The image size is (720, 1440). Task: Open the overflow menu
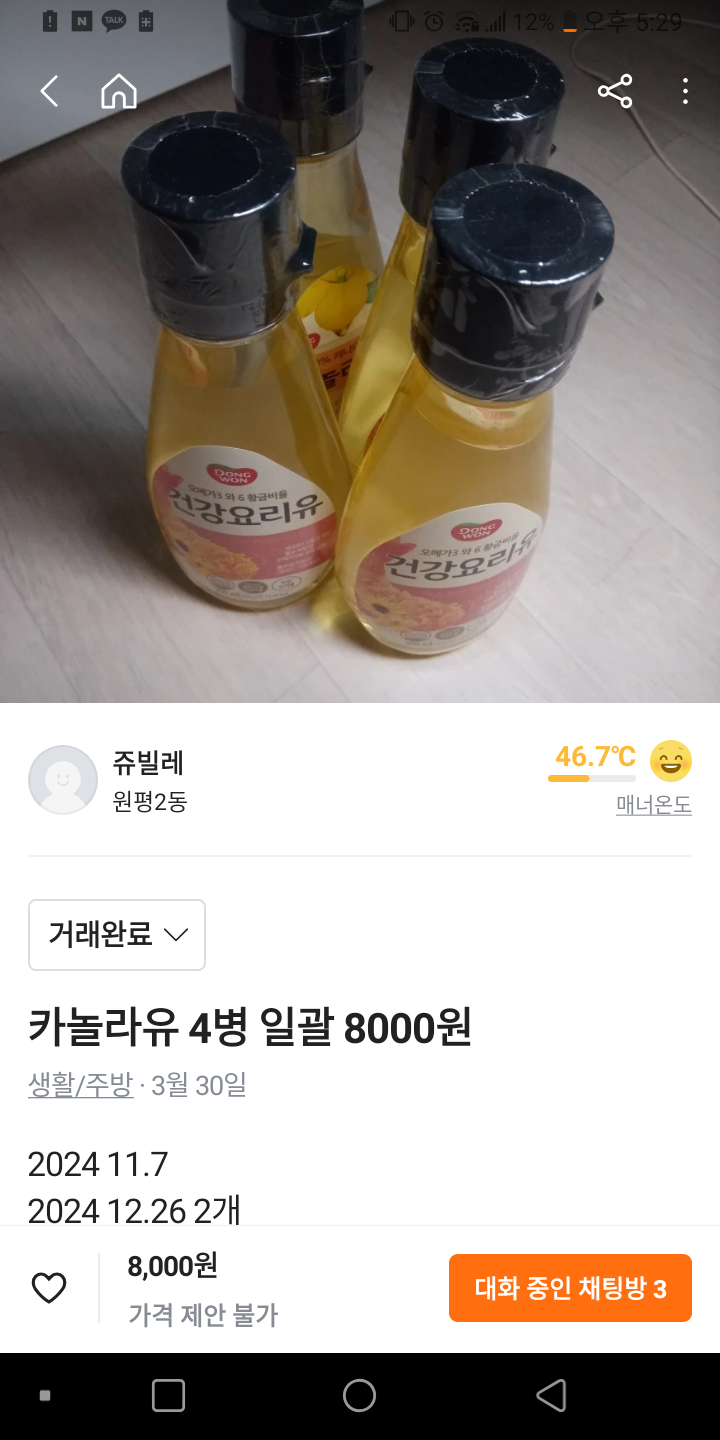click(685, 92)
